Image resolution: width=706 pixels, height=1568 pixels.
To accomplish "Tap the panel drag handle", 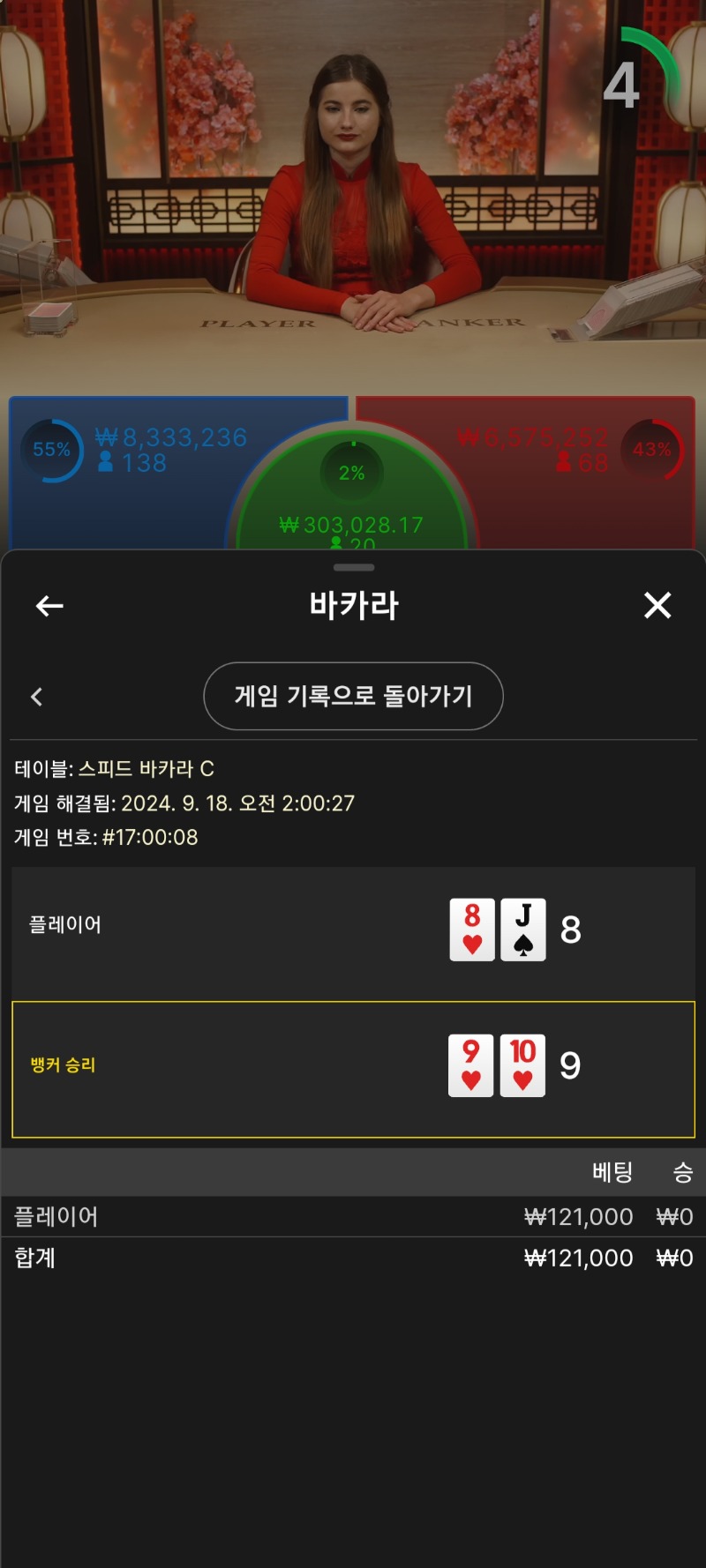I will point(354,567).
